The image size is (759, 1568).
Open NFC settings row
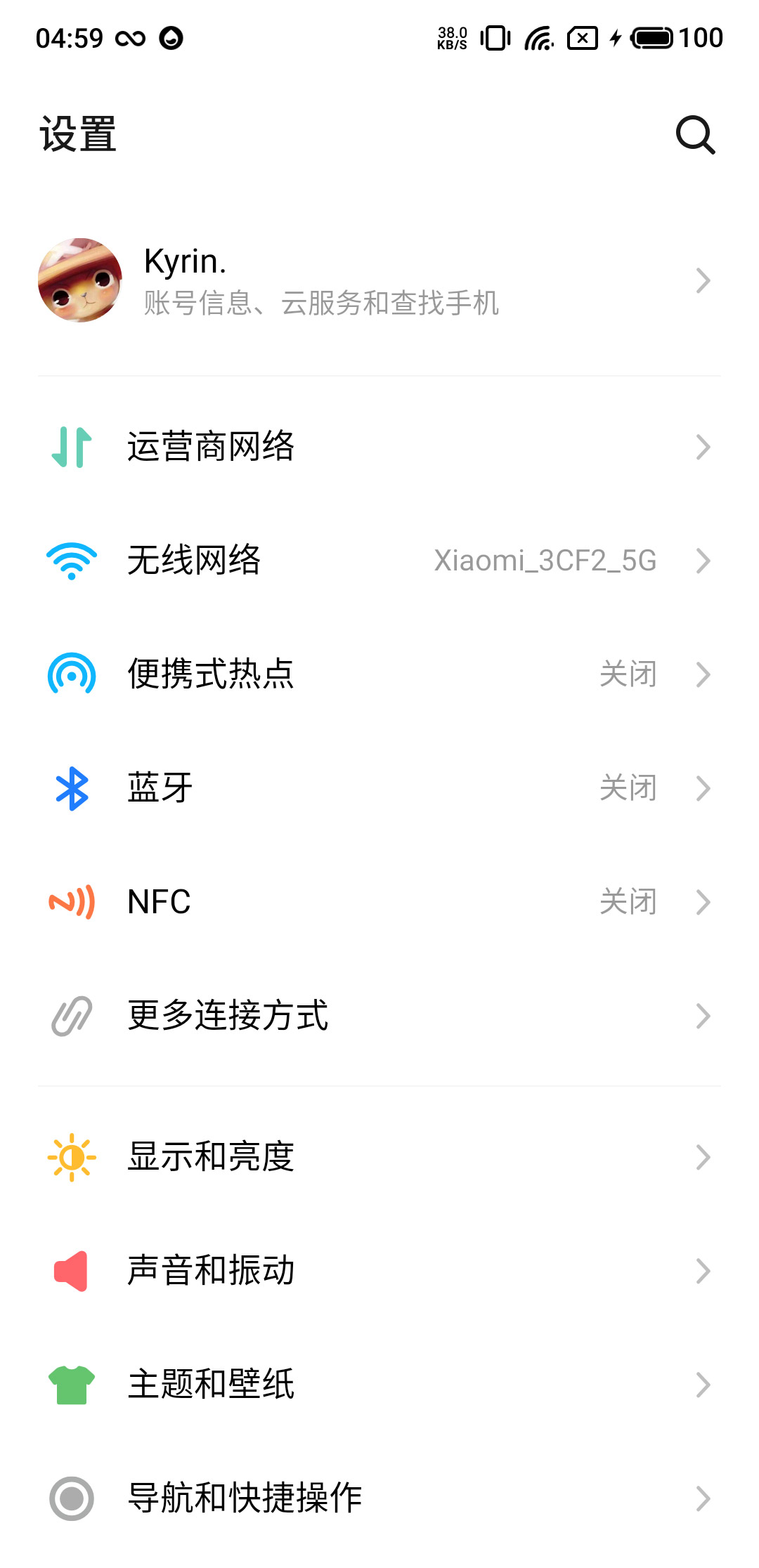[x=379, y=902]
